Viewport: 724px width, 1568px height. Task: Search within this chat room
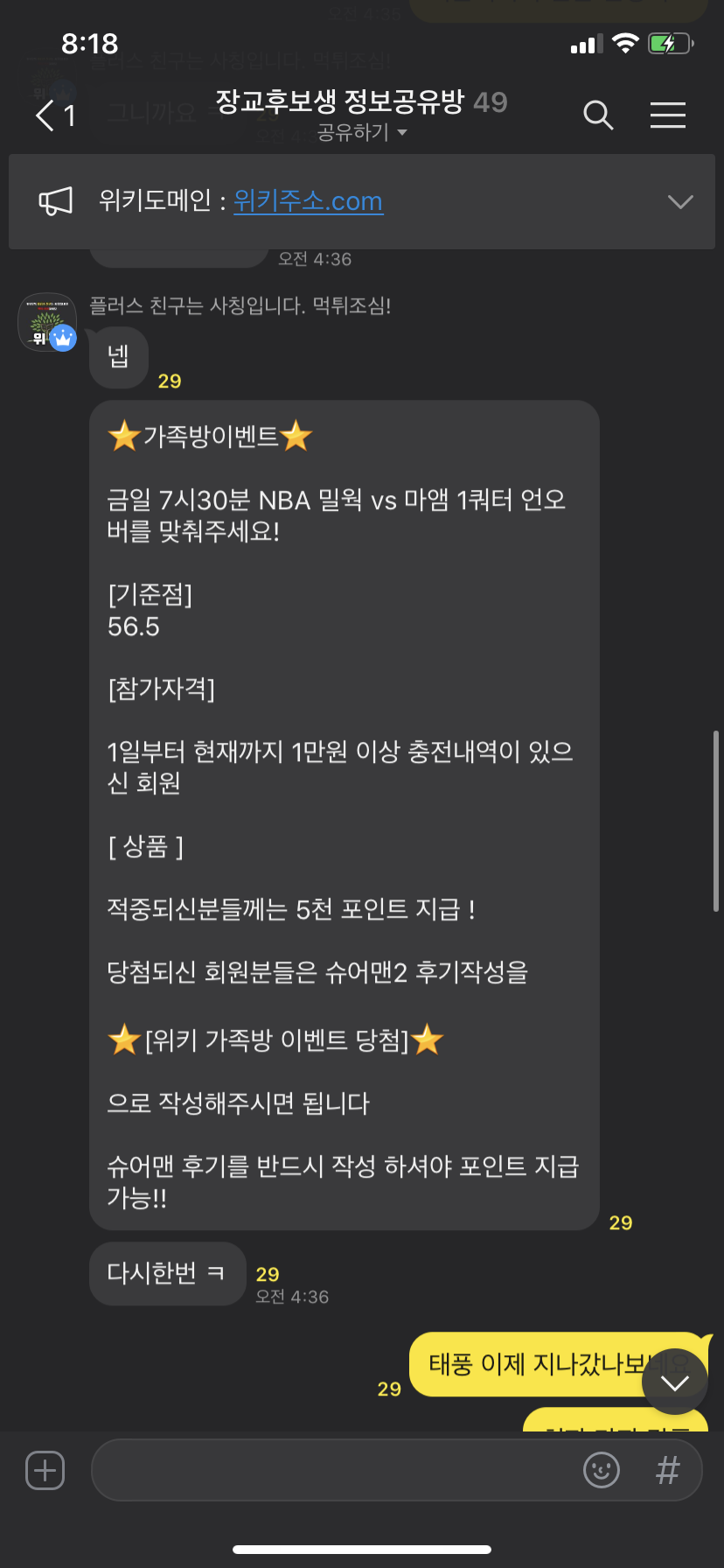click(x=598, y=115)
